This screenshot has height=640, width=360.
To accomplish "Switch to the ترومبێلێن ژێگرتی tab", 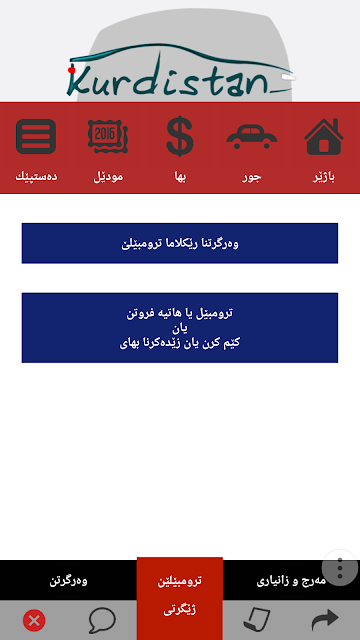I will (x=180, y=595).
